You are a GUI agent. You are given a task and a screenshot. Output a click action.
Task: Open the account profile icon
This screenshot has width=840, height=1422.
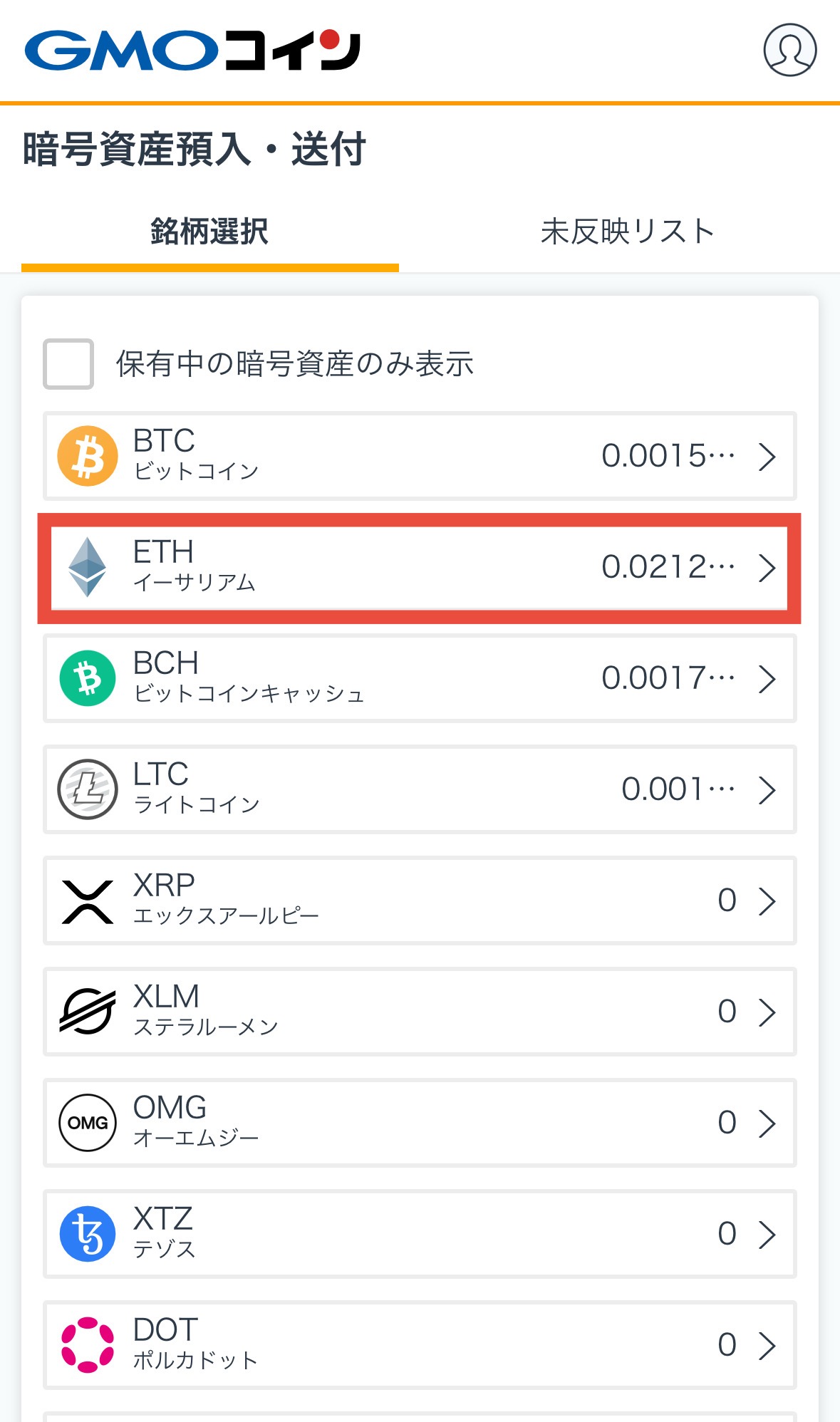(x=789, y=50)
